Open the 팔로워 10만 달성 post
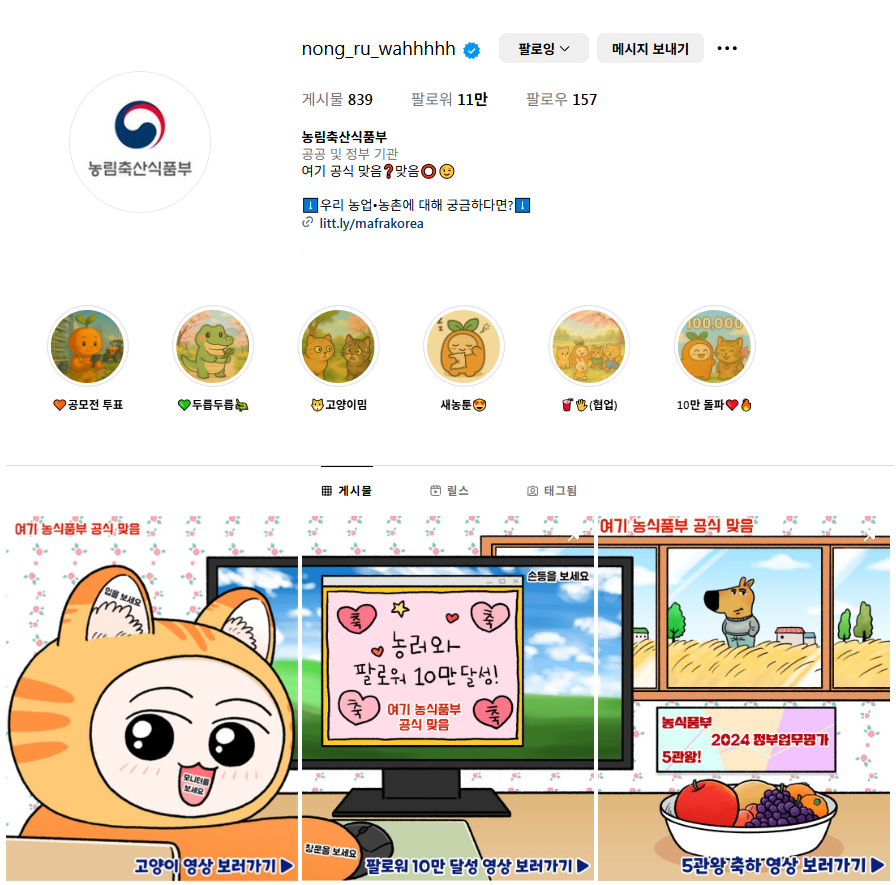 pos(449,700)
